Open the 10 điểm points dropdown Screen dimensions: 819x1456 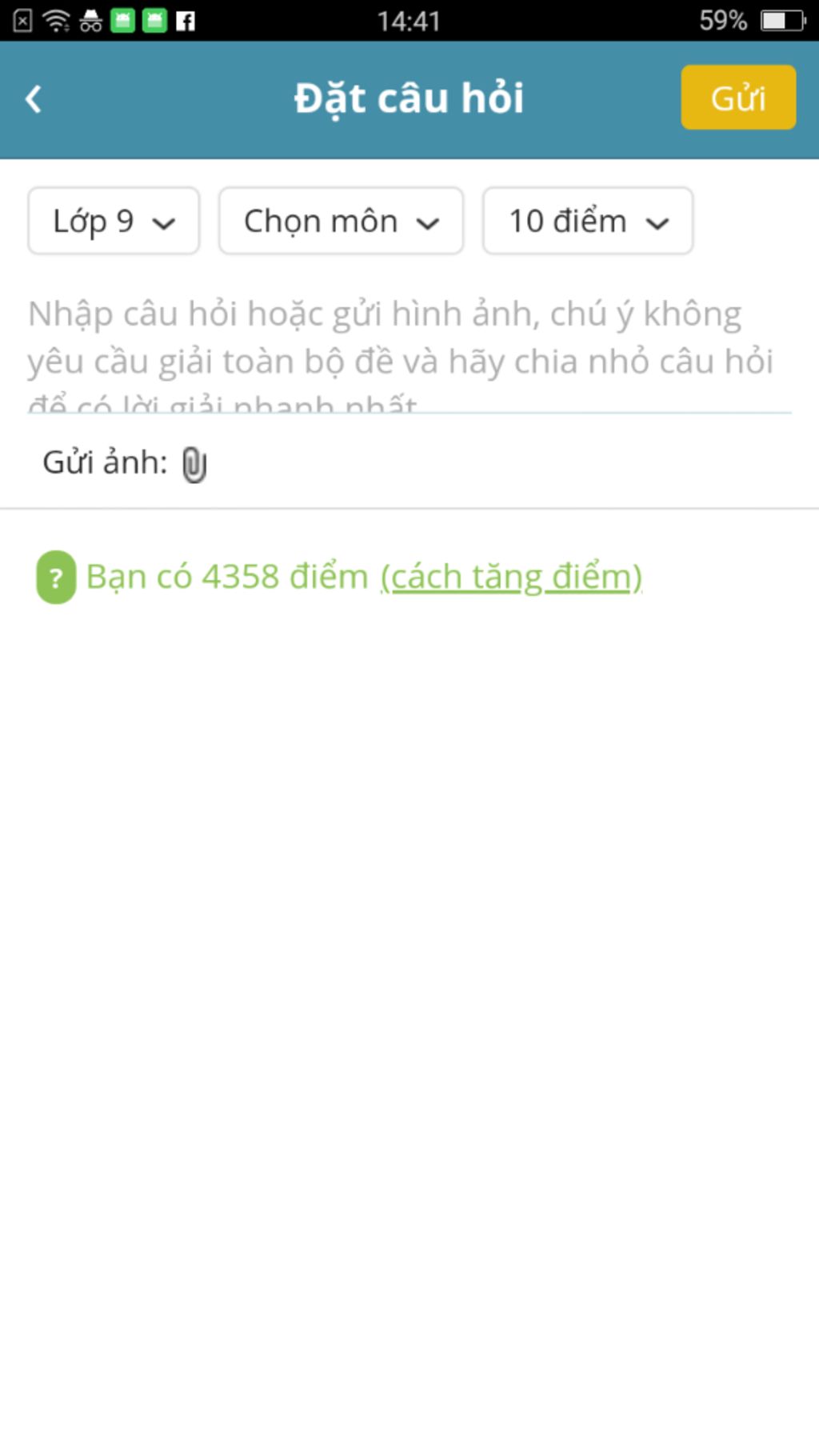coord(587,222)
